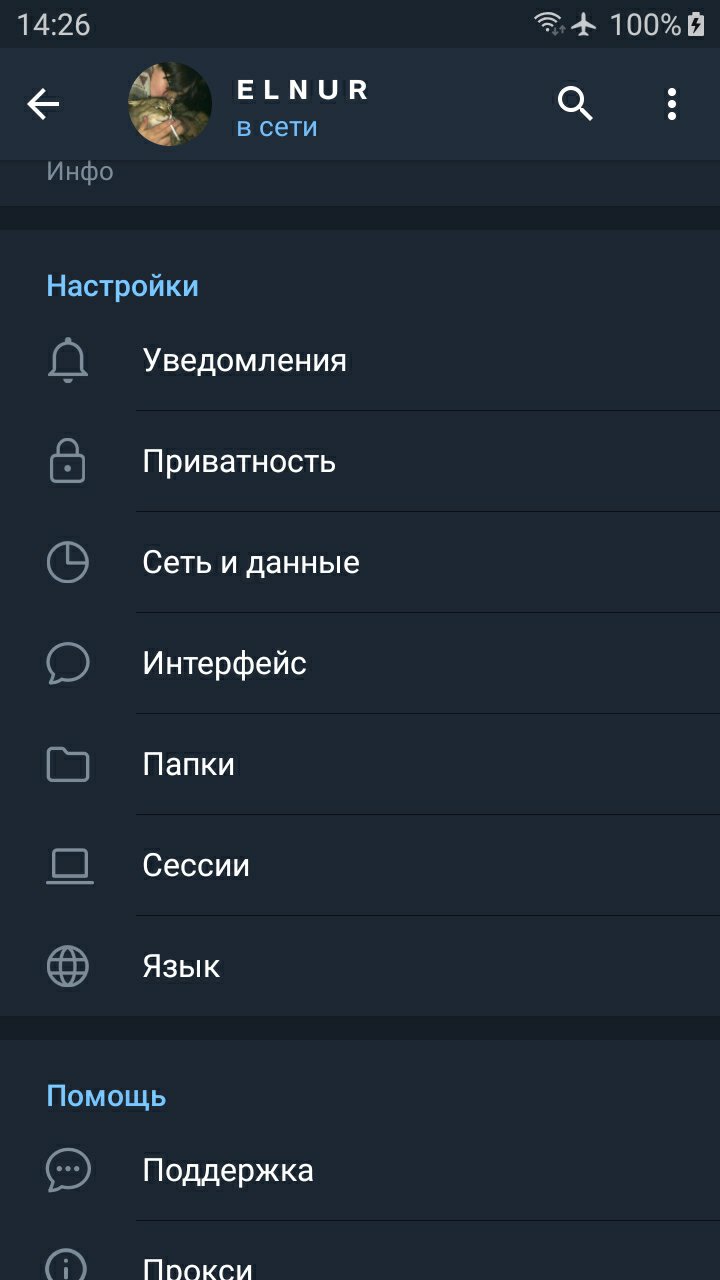Viewport: 720px width, 1280px height.
Task: Open Уведомления settings
Action: click(x=360, y=360)
